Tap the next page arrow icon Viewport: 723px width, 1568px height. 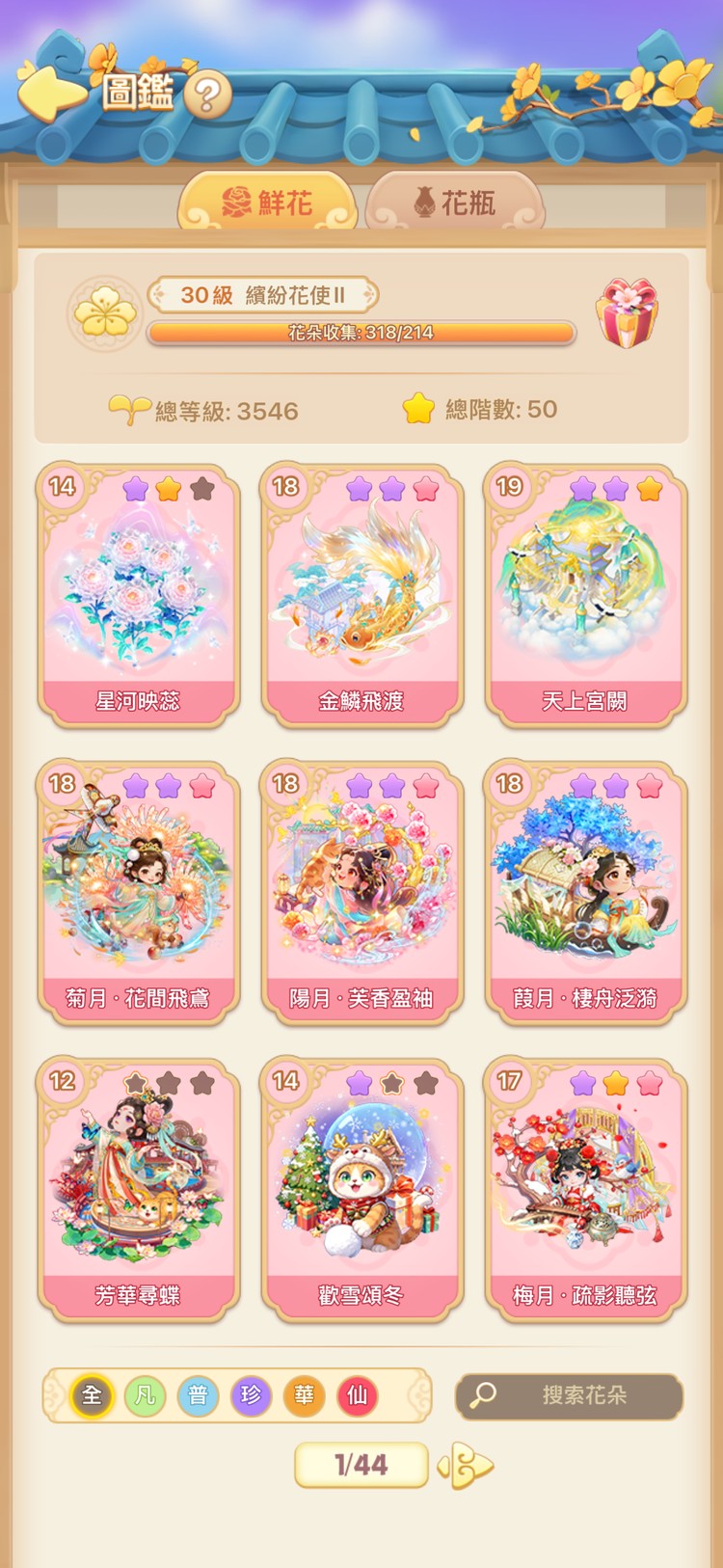point(468,1465)
